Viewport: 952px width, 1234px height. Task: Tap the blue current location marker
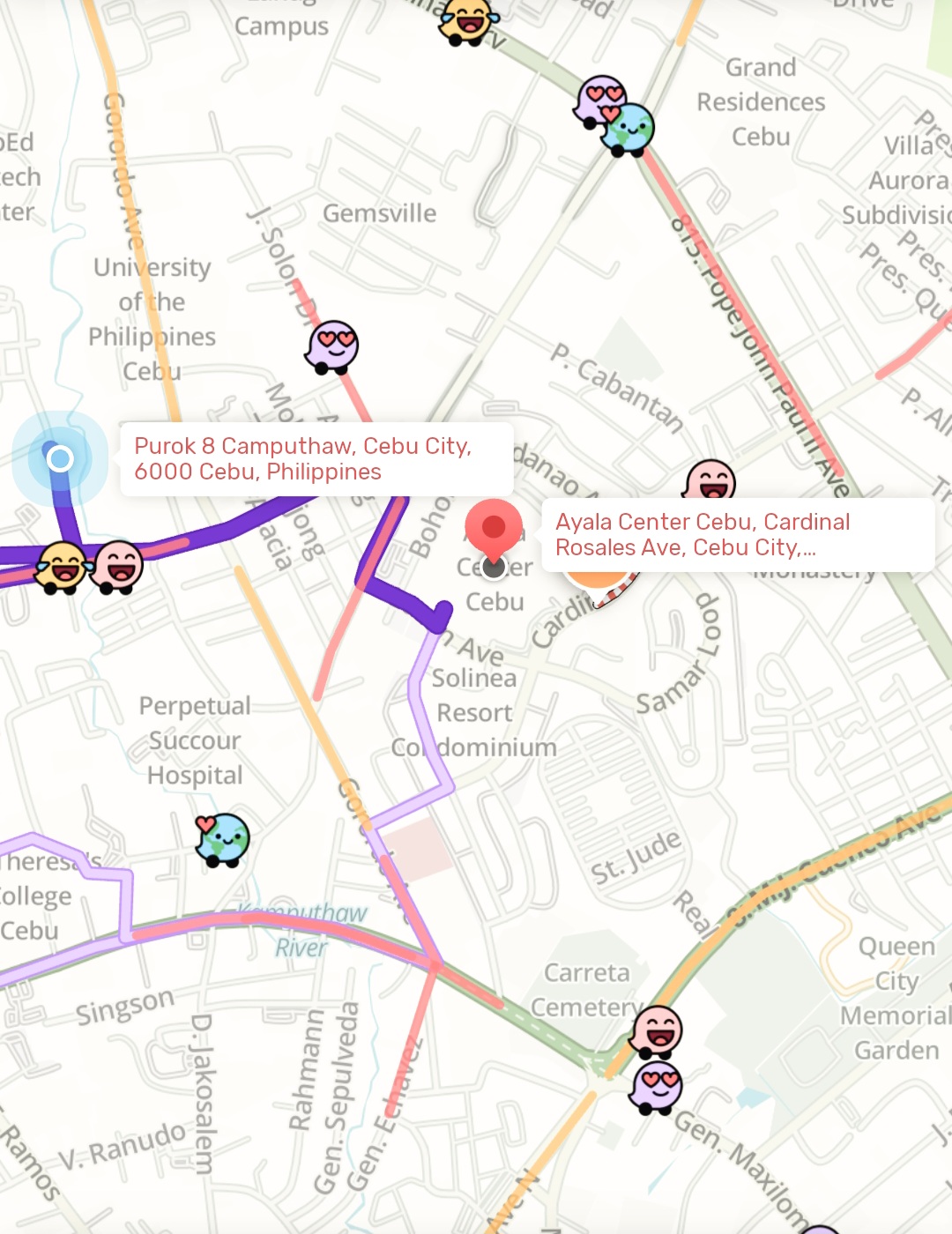[x=60, y=458]
